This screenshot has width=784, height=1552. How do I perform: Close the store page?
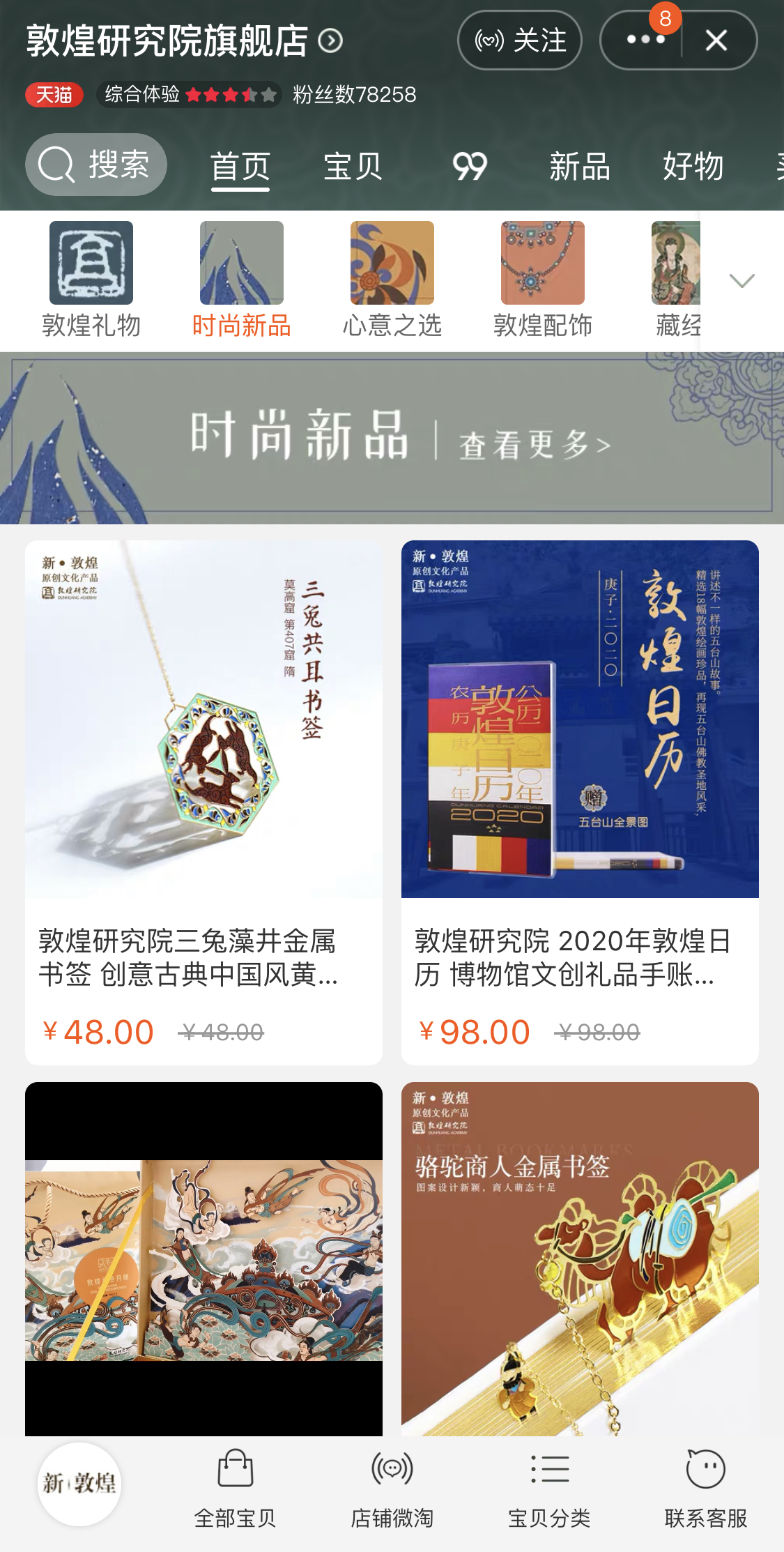(717, 40)
